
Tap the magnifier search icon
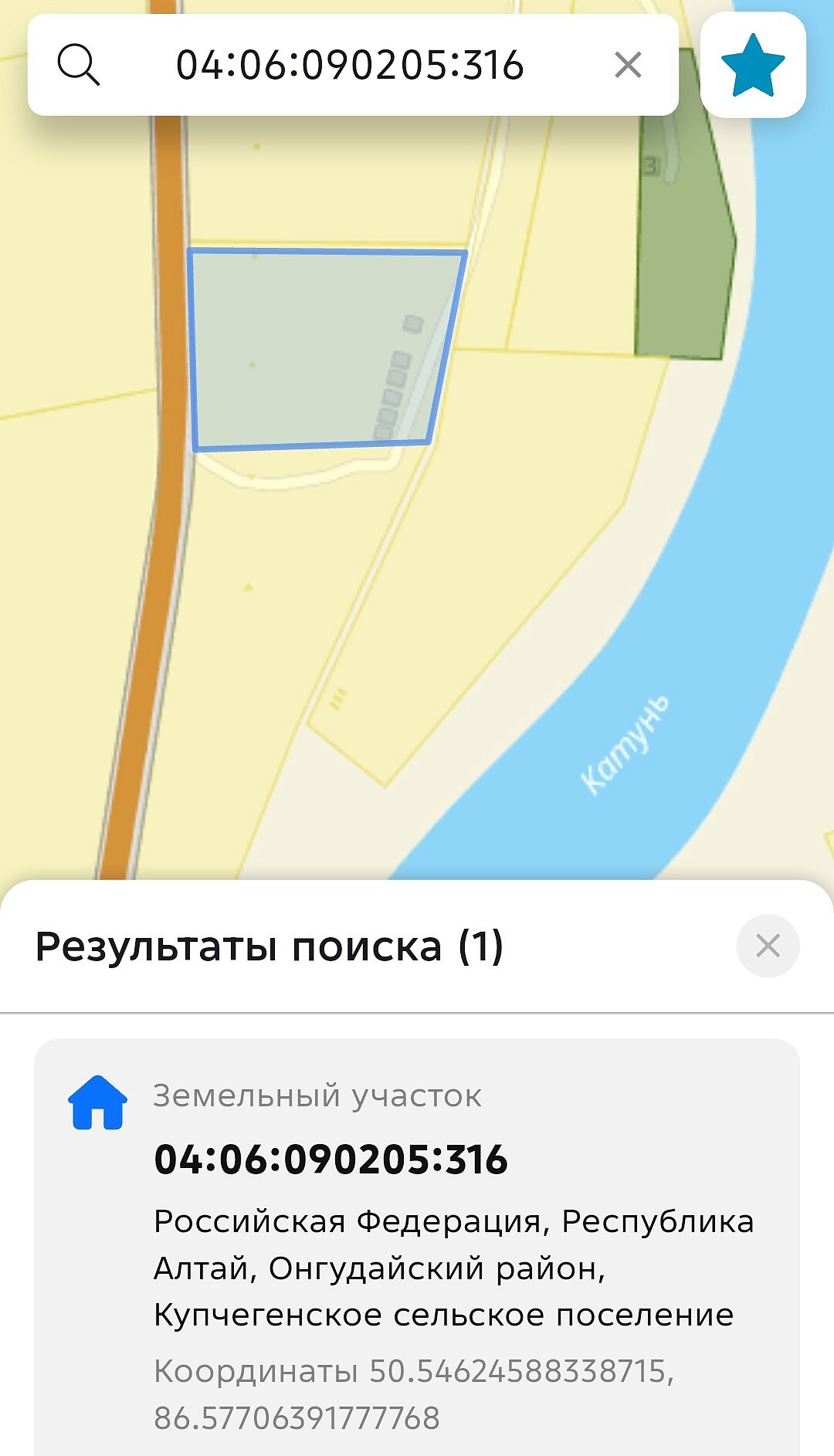coord(79,65)
